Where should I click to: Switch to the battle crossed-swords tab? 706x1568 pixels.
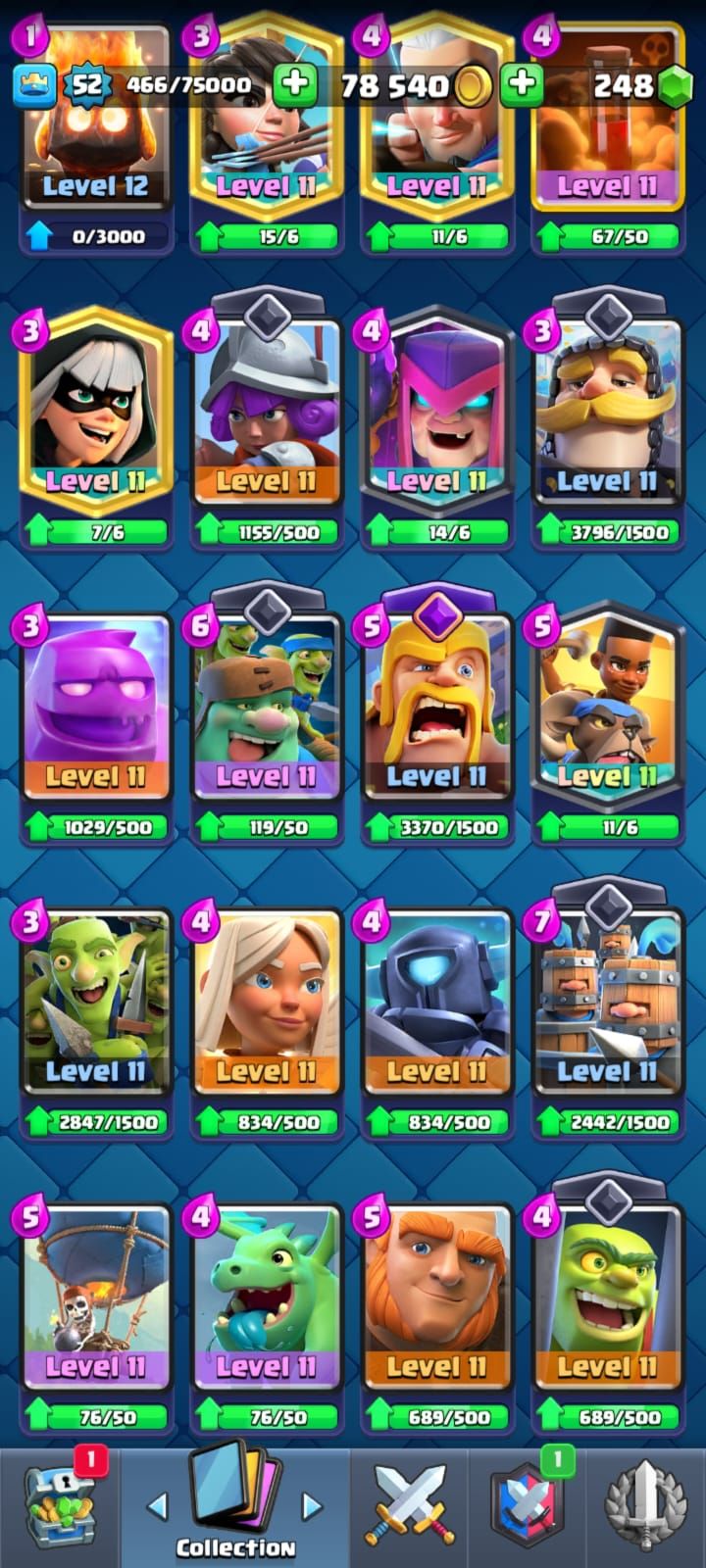pyautogui.click(x=409, y=1509)
